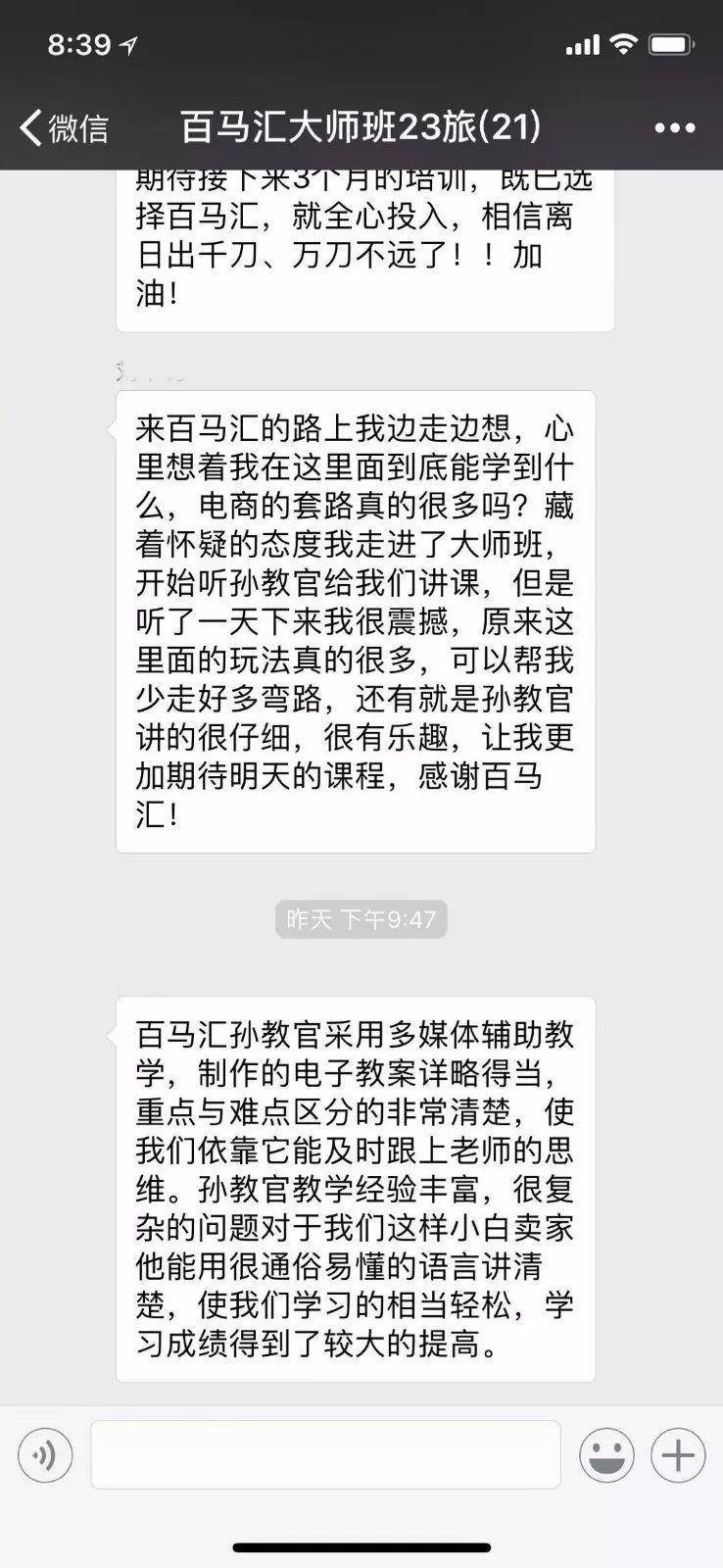The height and width of the screenshot is (1568, 723).
Task: Switch to voice message input
Action: 45,1454
